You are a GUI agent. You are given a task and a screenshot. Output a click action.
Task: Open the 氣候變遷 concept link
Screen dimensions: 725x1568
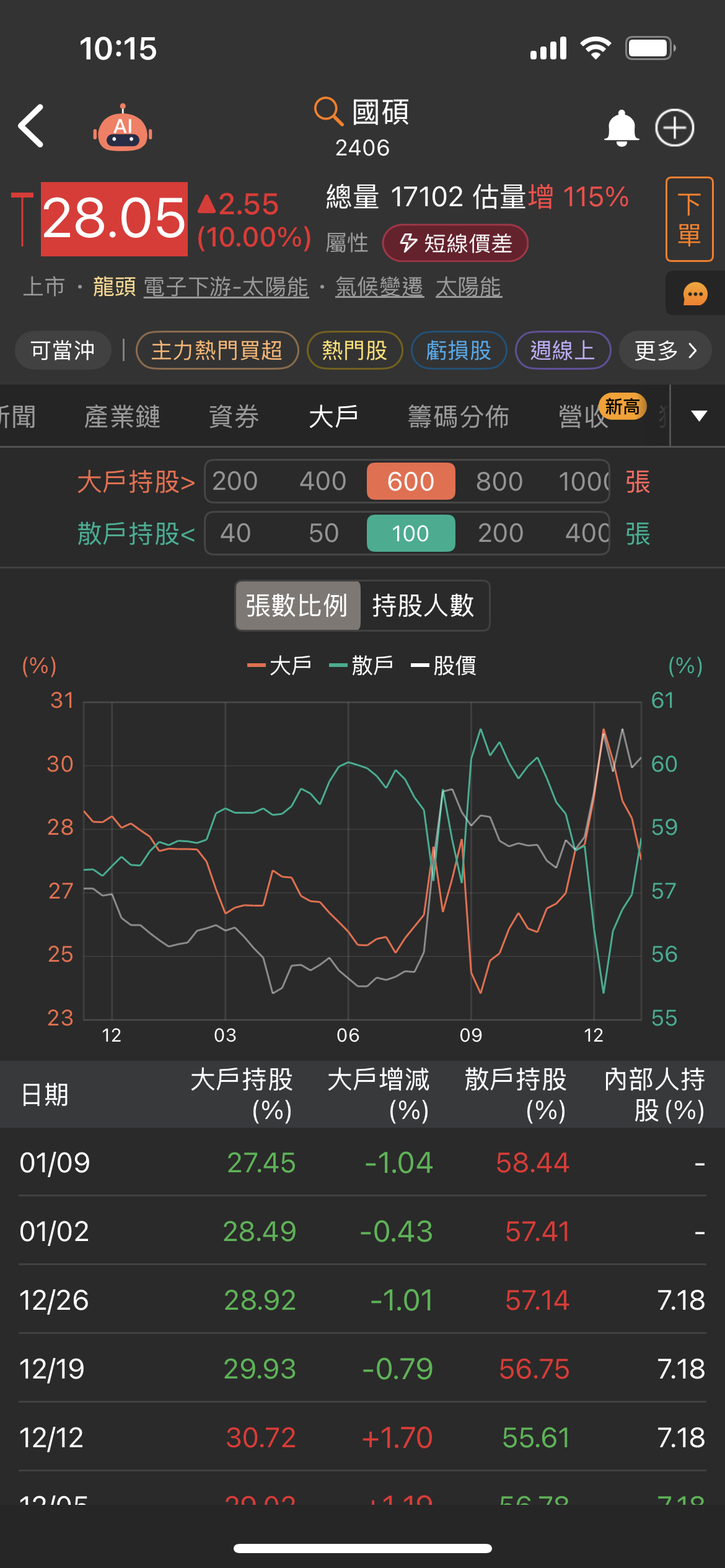pos(379,287)
